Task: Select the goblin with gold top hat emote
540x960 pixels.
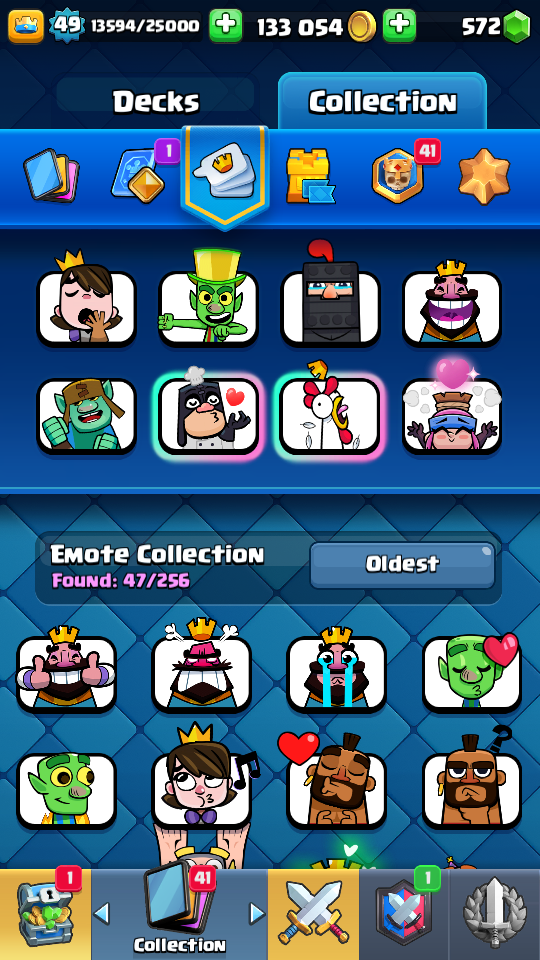Action: click(208, 299)
